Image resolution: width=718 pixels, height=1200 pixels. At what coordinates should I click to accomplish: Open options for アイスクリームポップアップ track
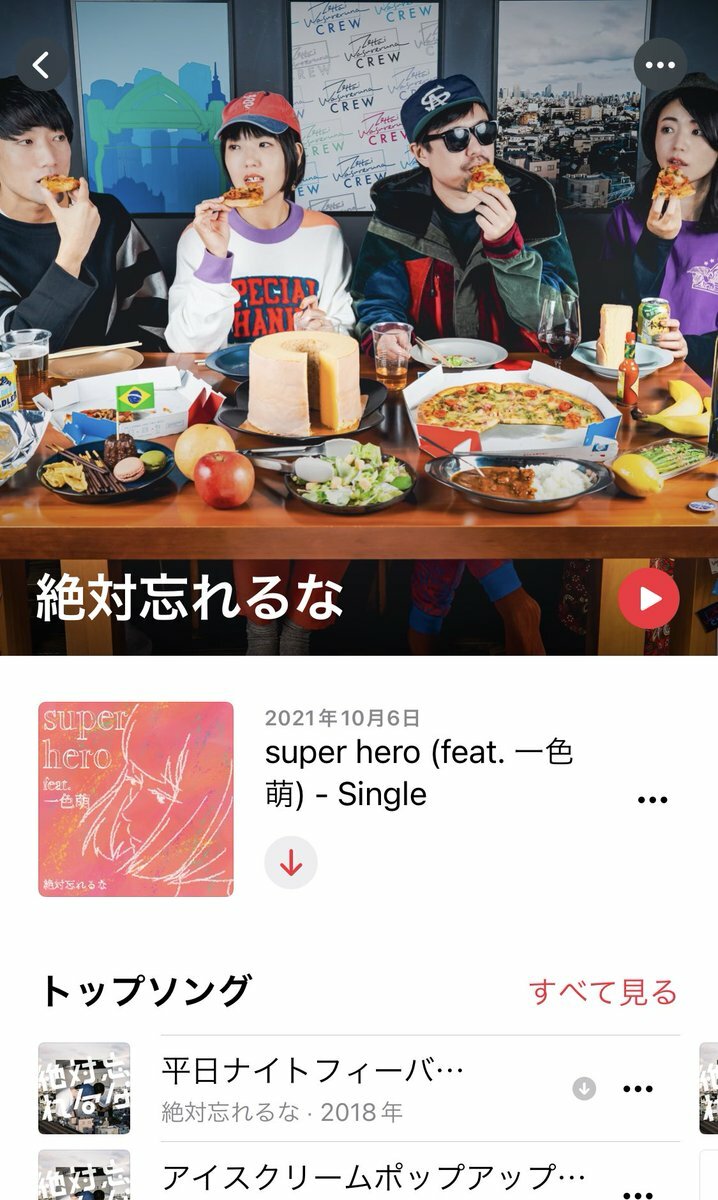638,1190
